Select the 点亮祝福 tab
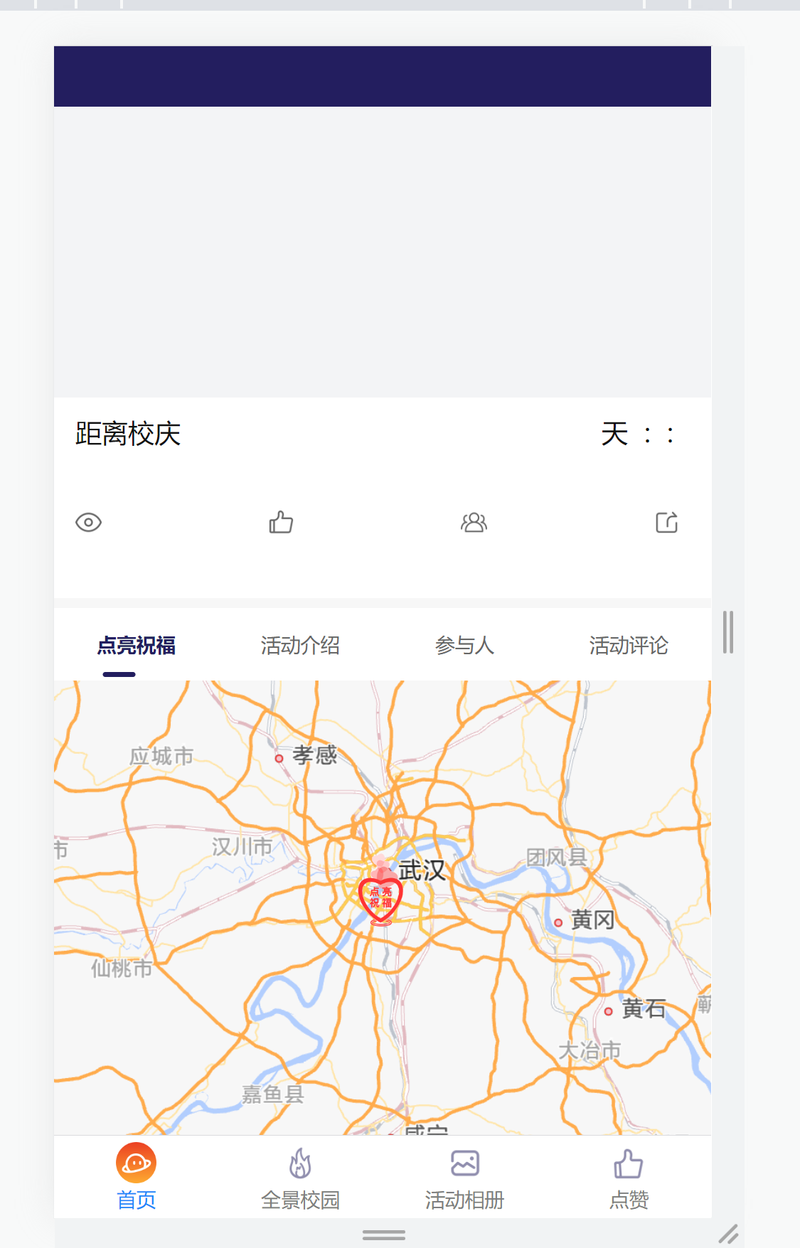This screenshot has width=800, height=1248. point(136,646)
